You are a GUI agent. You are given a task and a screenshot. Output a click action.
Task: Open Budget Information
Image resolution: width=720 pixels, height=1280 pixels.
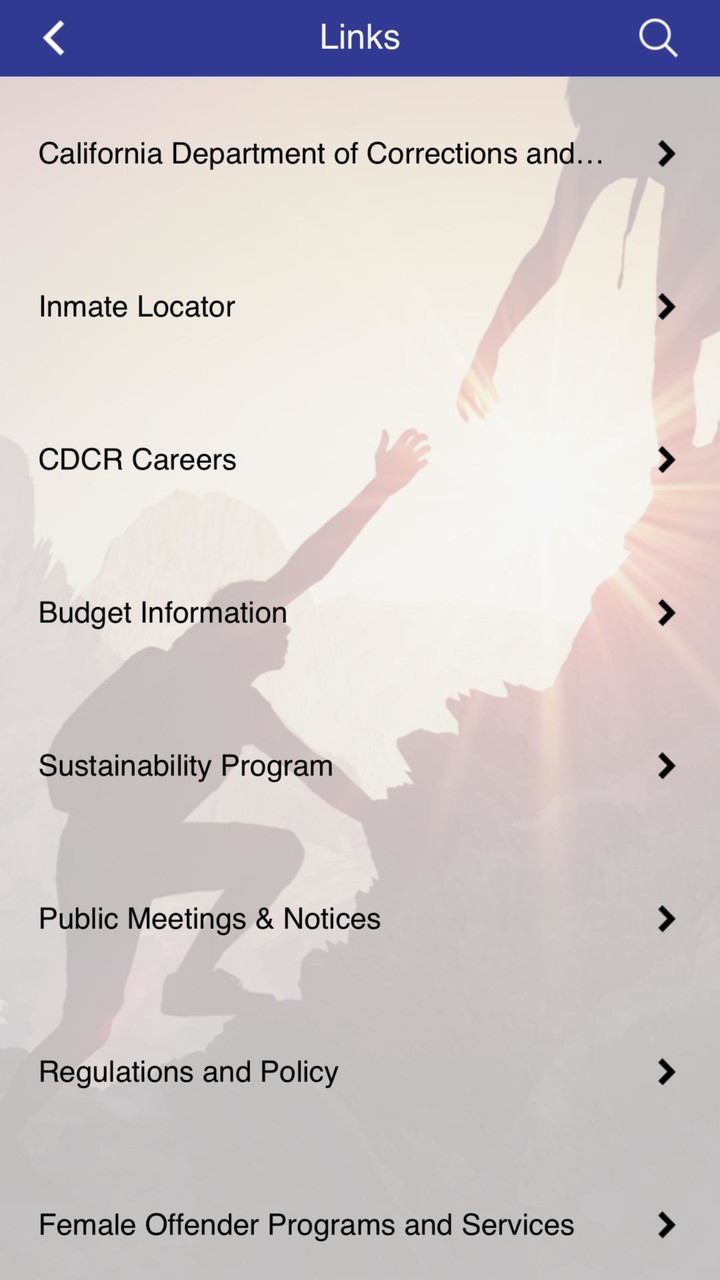pyautogui.click(x=163, y=613)
